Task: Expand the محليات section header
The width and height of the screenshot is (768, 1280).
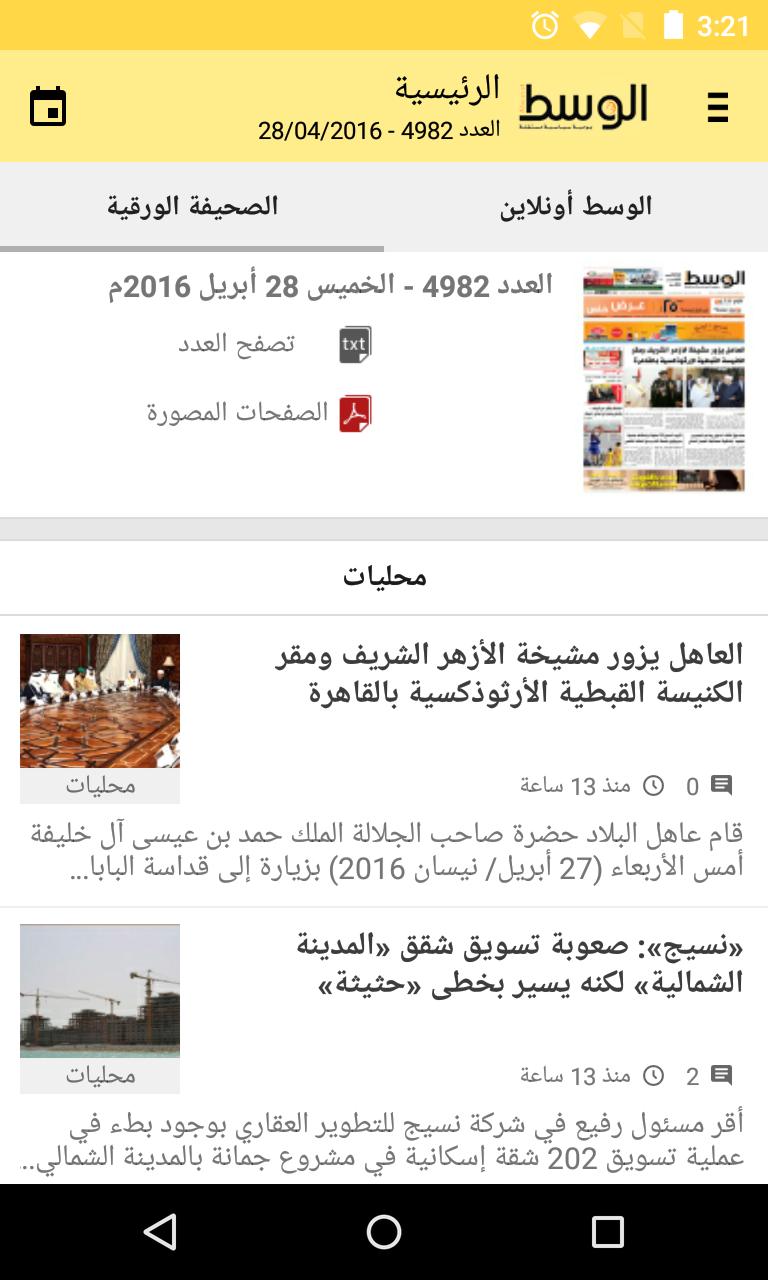Action: coord(384,576)
